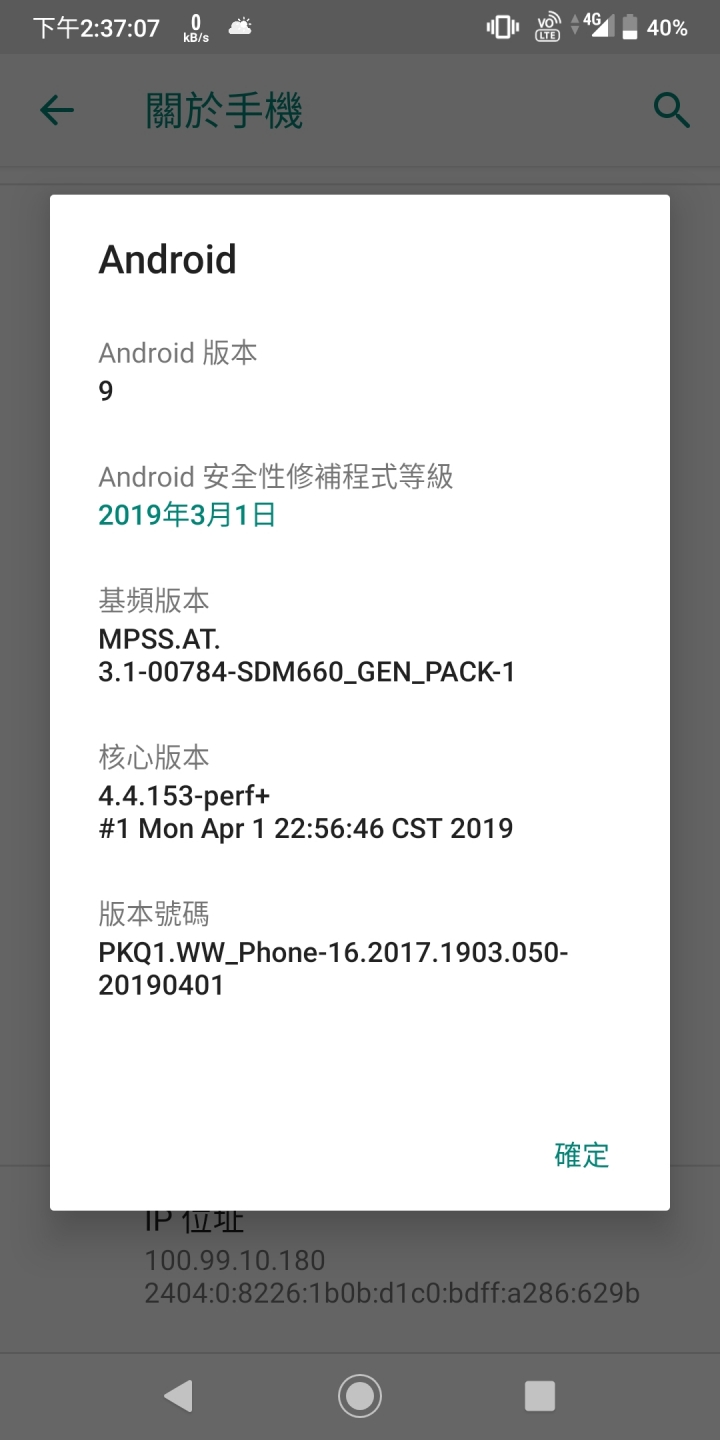Go to the home screen
The height and width of the screenshot is (1440, 720).
click(360, 1396)
